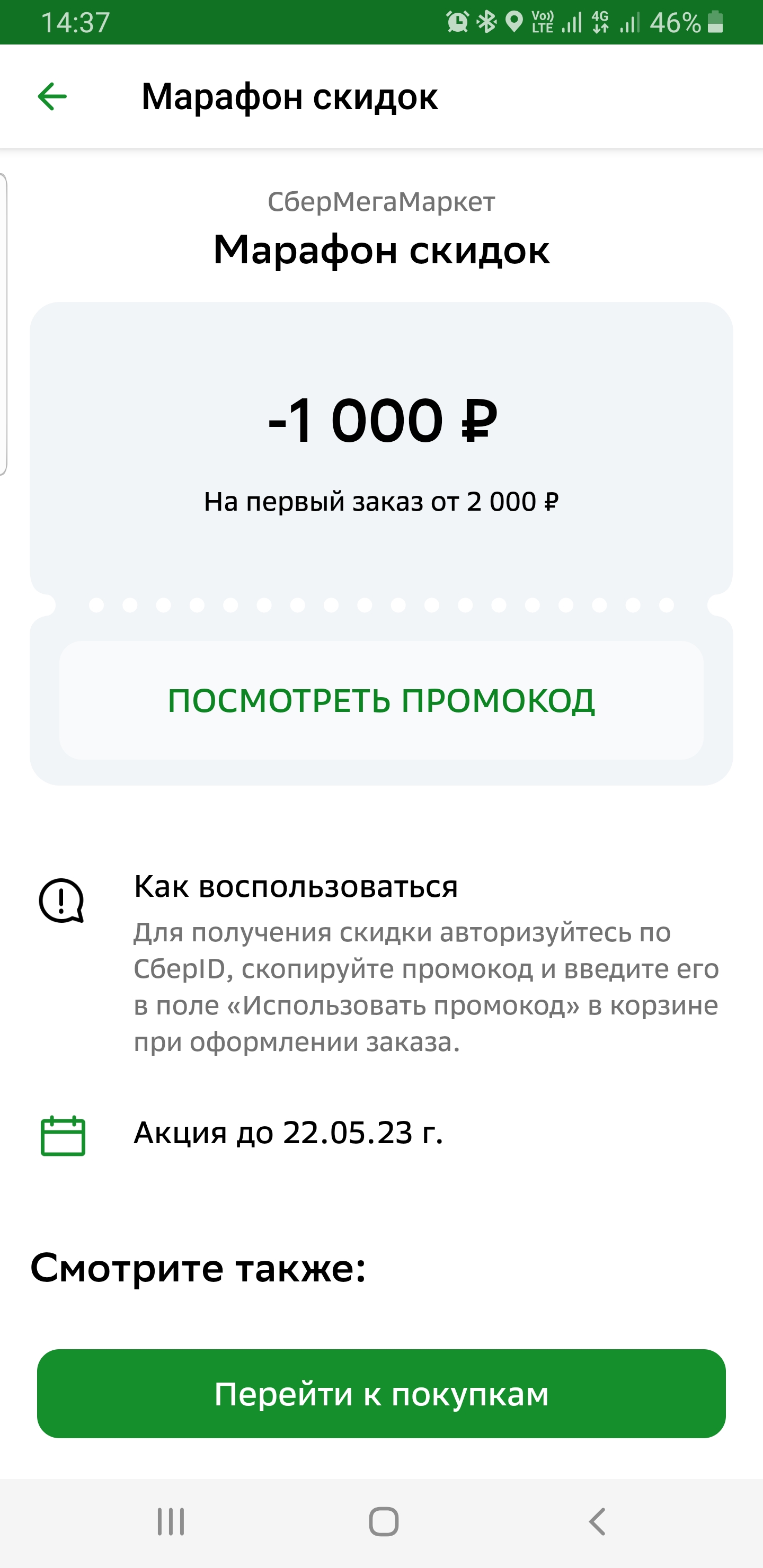
Task: Tap the Перейти к покупкам button
Action: click(381, 1393)
